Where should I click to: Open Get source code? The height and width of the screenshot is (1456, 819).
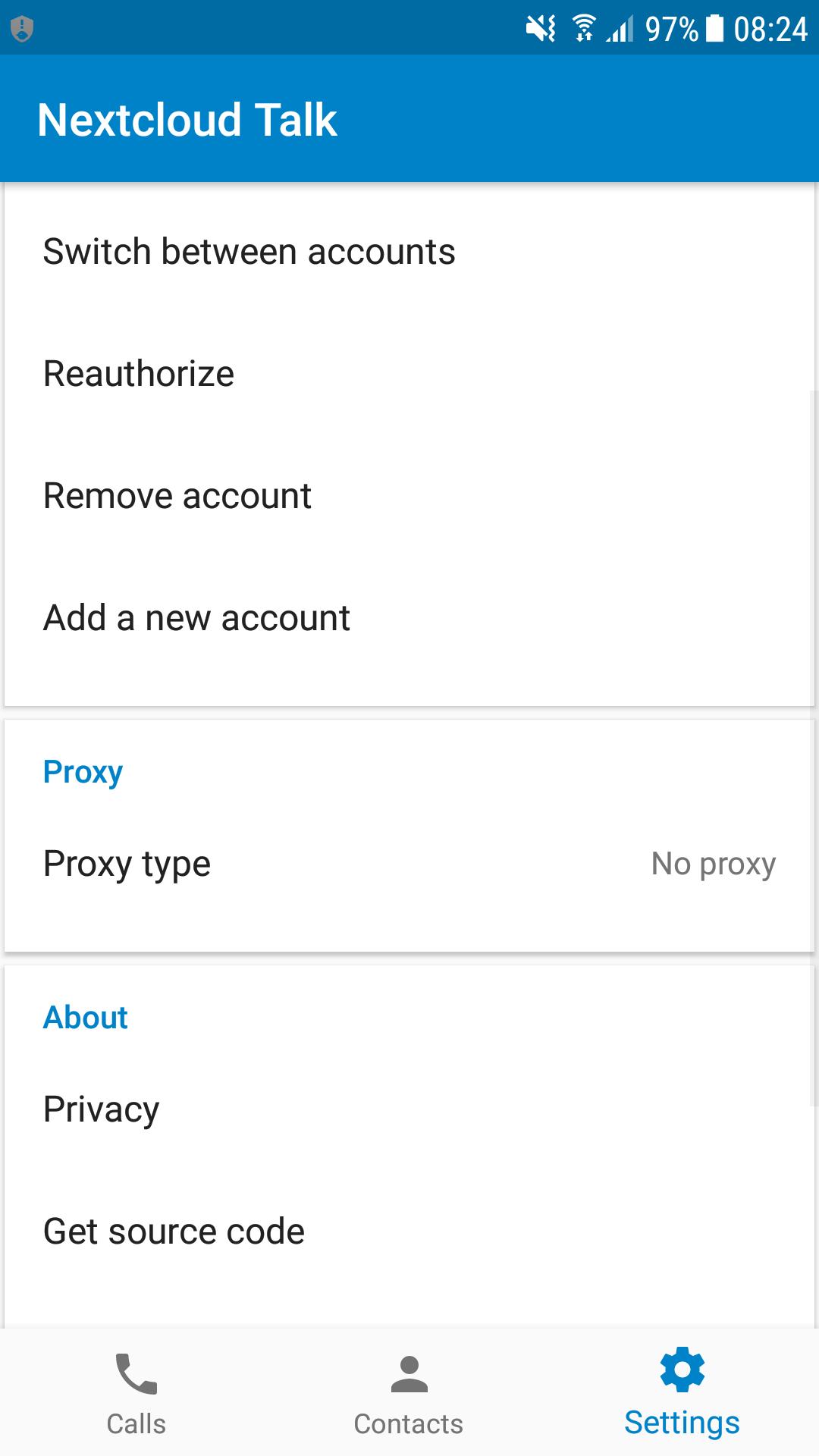pos(409,1232)
